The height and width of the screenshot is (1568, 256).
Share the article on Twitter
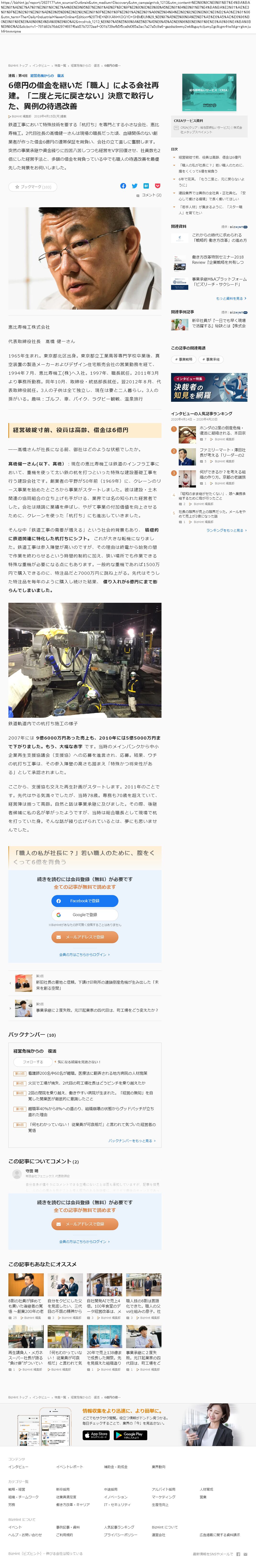(134, 186)
